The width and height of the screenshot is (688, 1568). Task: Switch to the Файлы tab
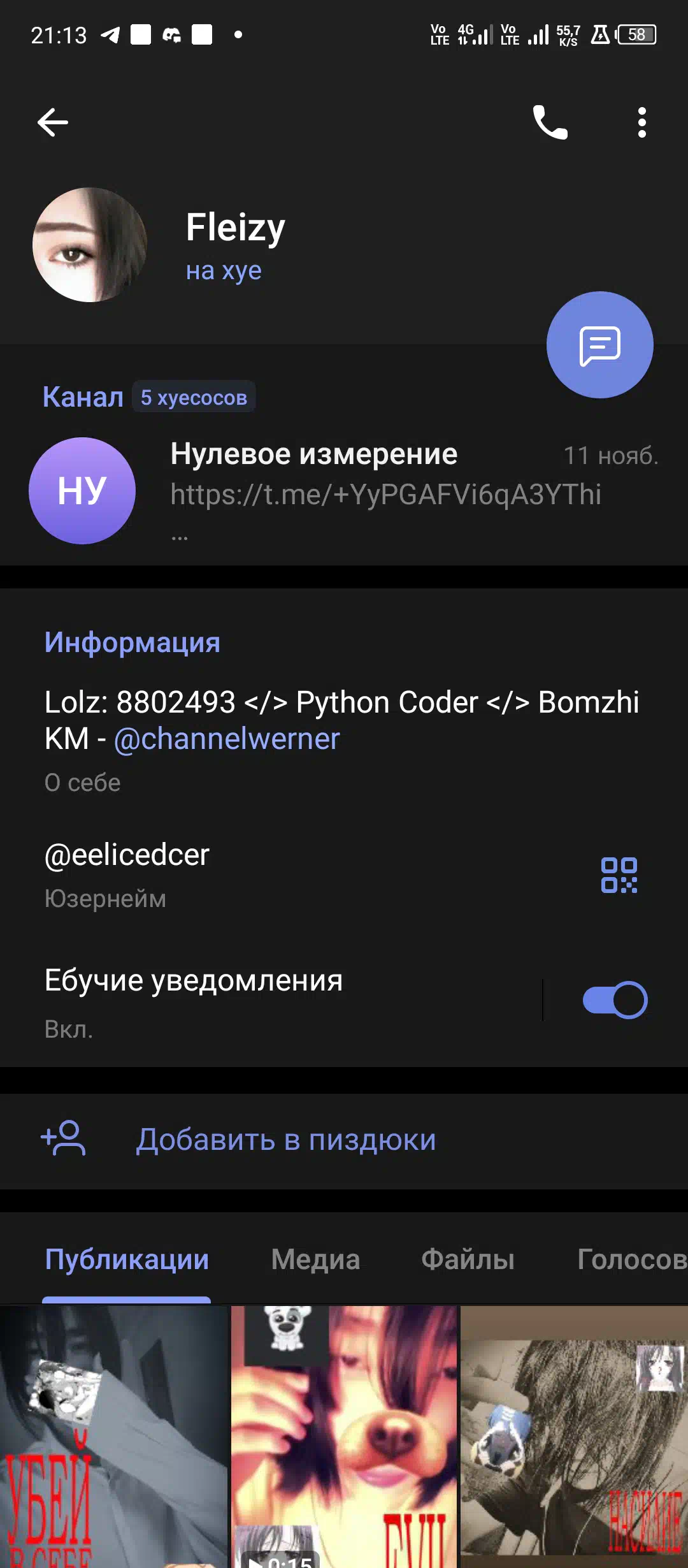[x=468, y=1259]
